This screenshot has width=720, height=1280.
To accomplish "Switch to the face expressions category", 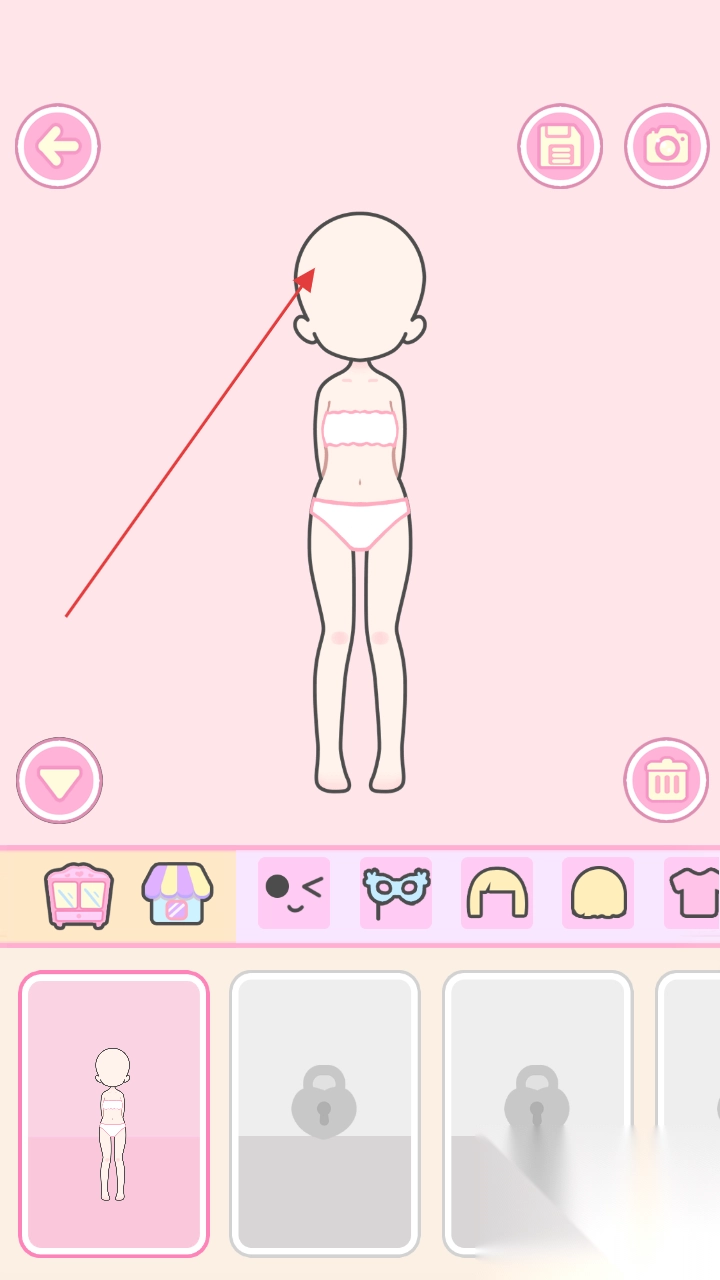I will 294,893.
